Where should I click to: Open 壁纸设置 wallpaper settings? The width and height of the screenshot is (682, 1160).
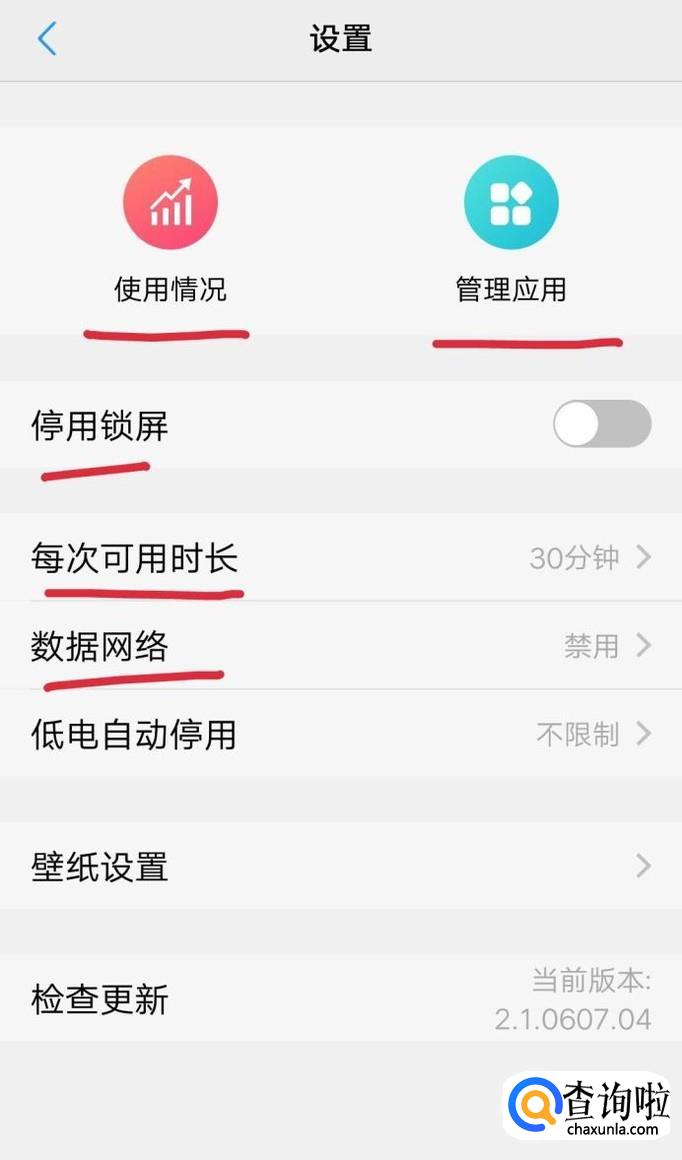340,866
